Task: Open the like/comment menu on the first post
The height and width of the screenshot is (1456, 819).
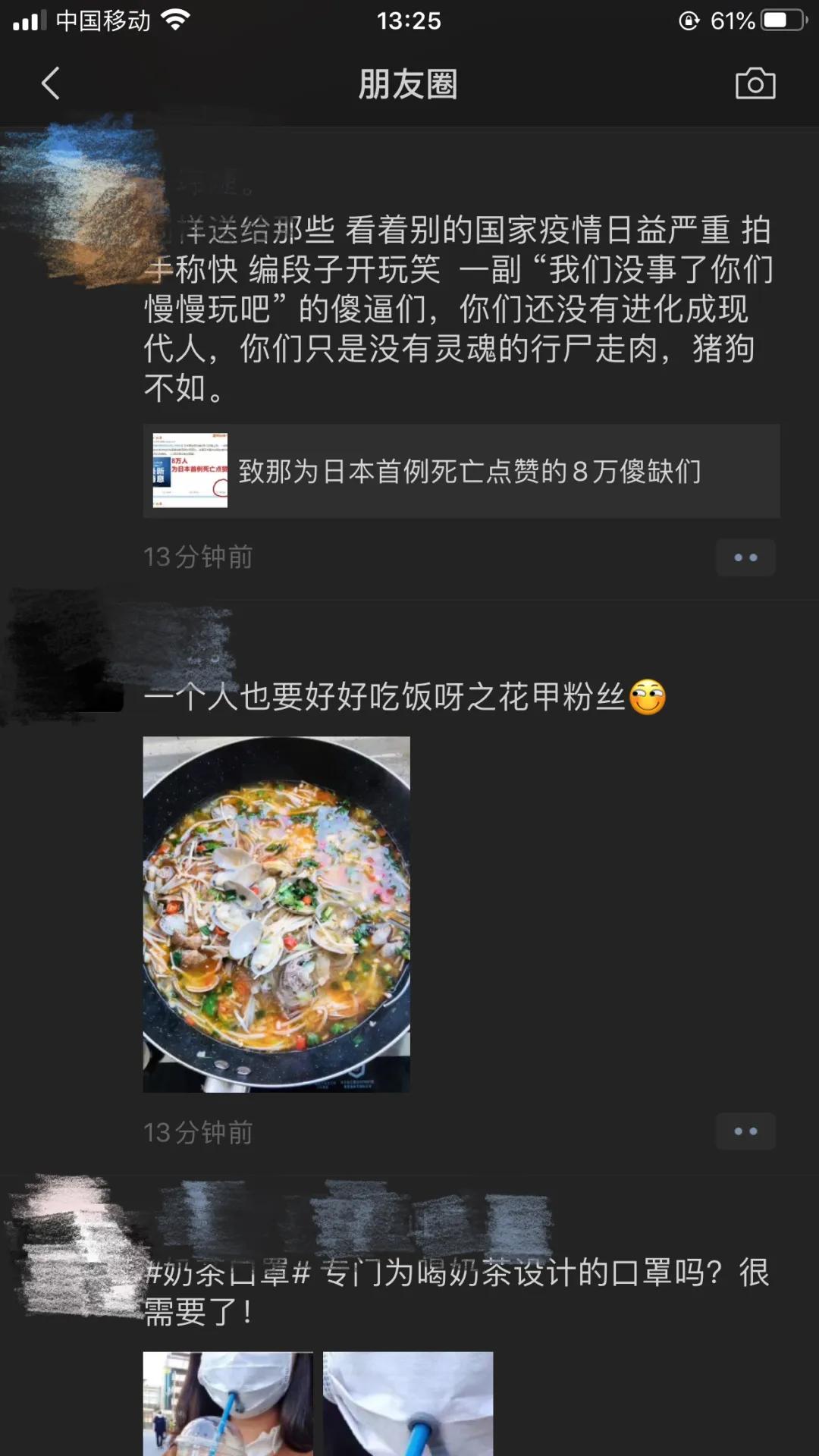Action: point(745,557)
